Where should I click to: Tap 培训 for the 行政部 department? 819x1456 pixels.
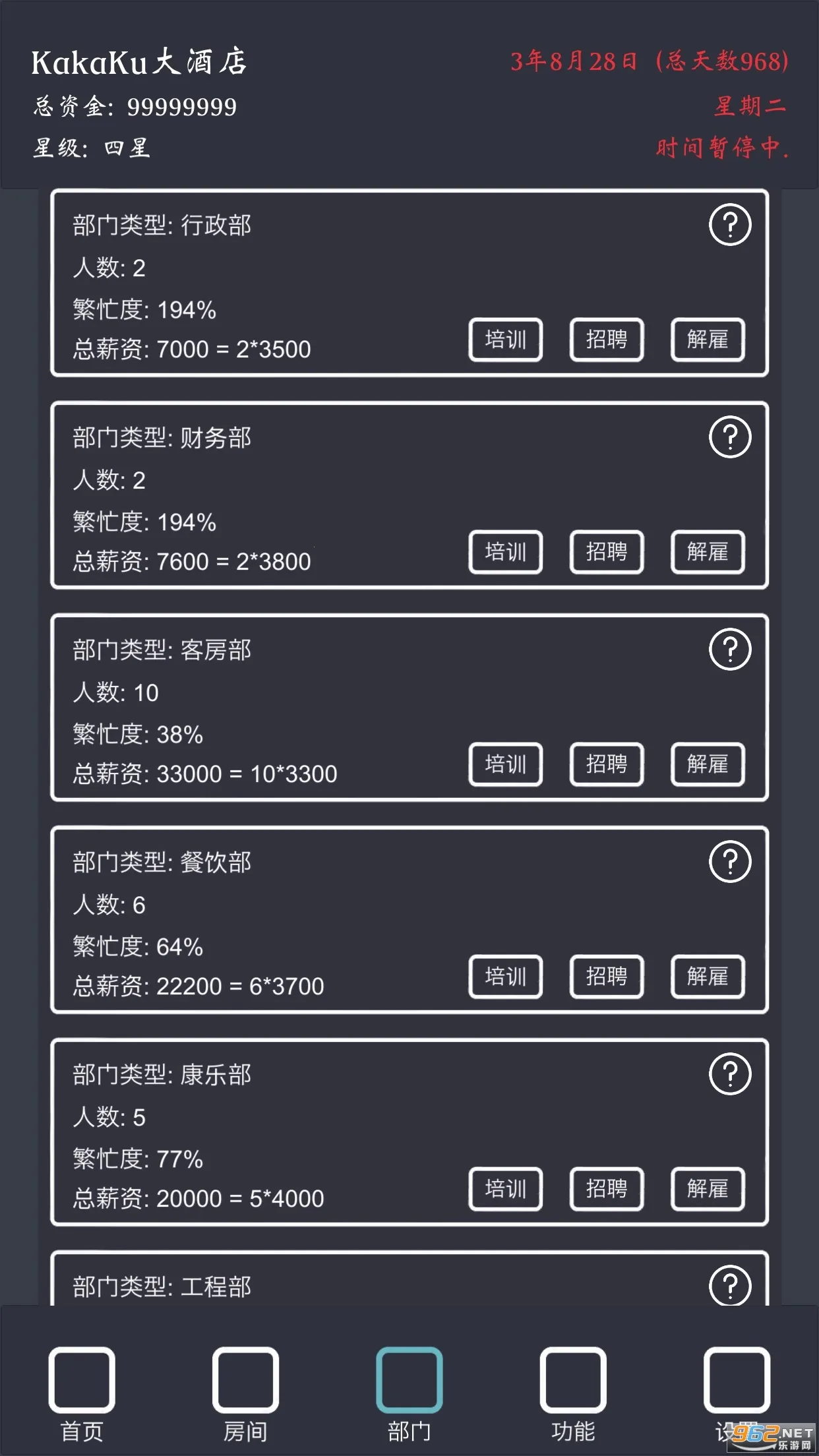[506, 340]
